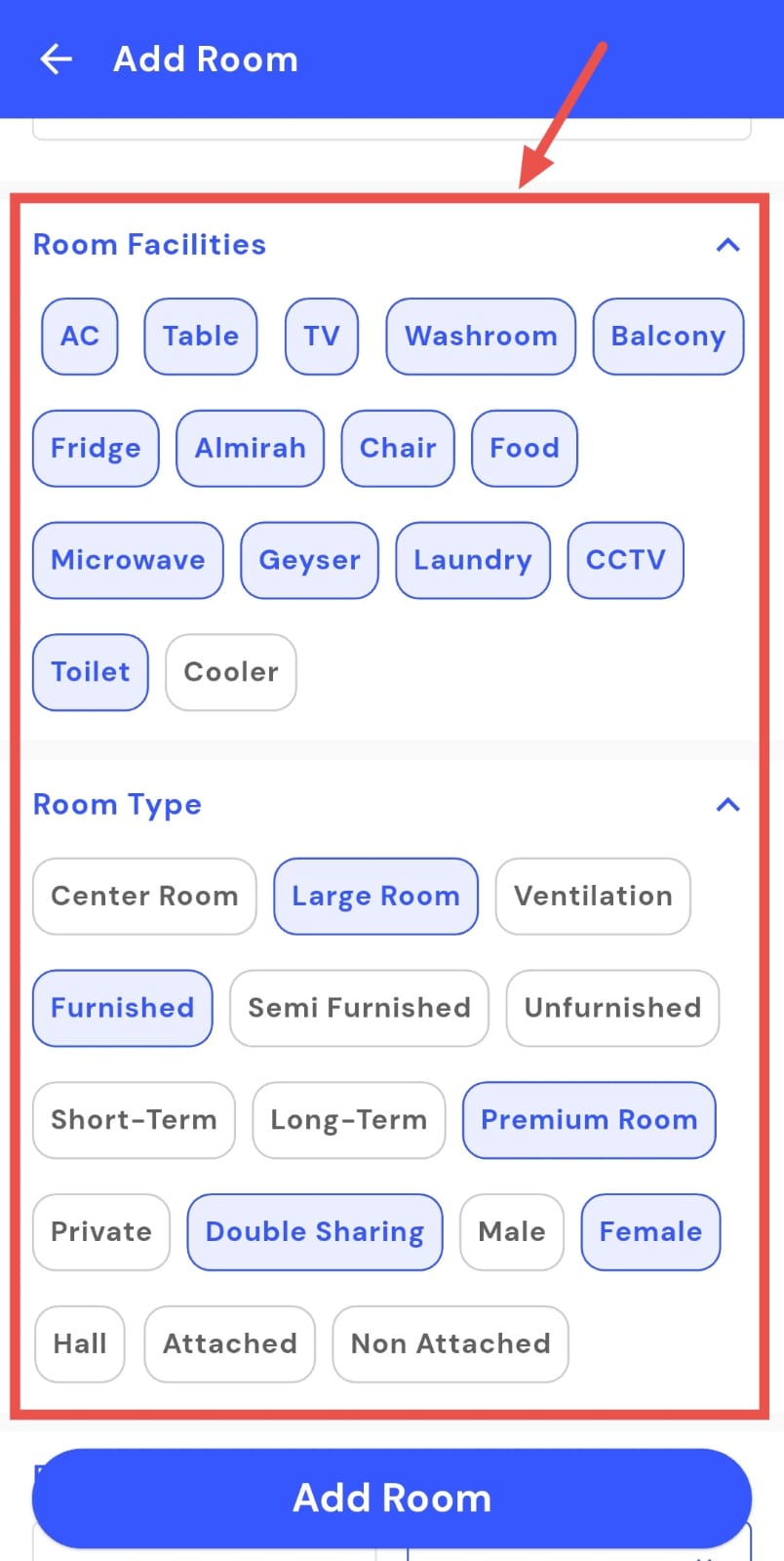This screenshot has width=784, height=1561.
Task: Submit with the Add Room button
Action: [392, 1498]
